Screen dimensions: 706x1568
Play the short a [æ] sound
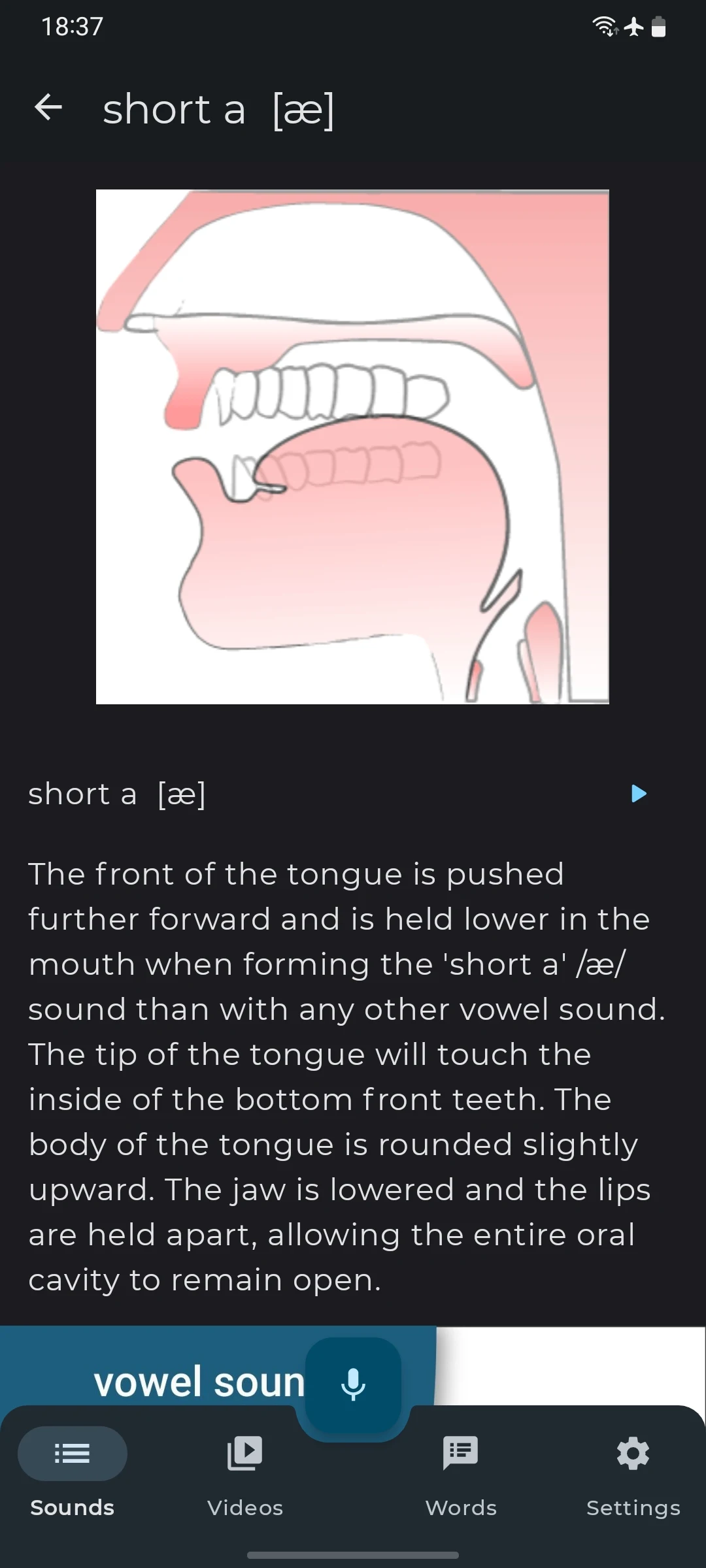(639, 794)
